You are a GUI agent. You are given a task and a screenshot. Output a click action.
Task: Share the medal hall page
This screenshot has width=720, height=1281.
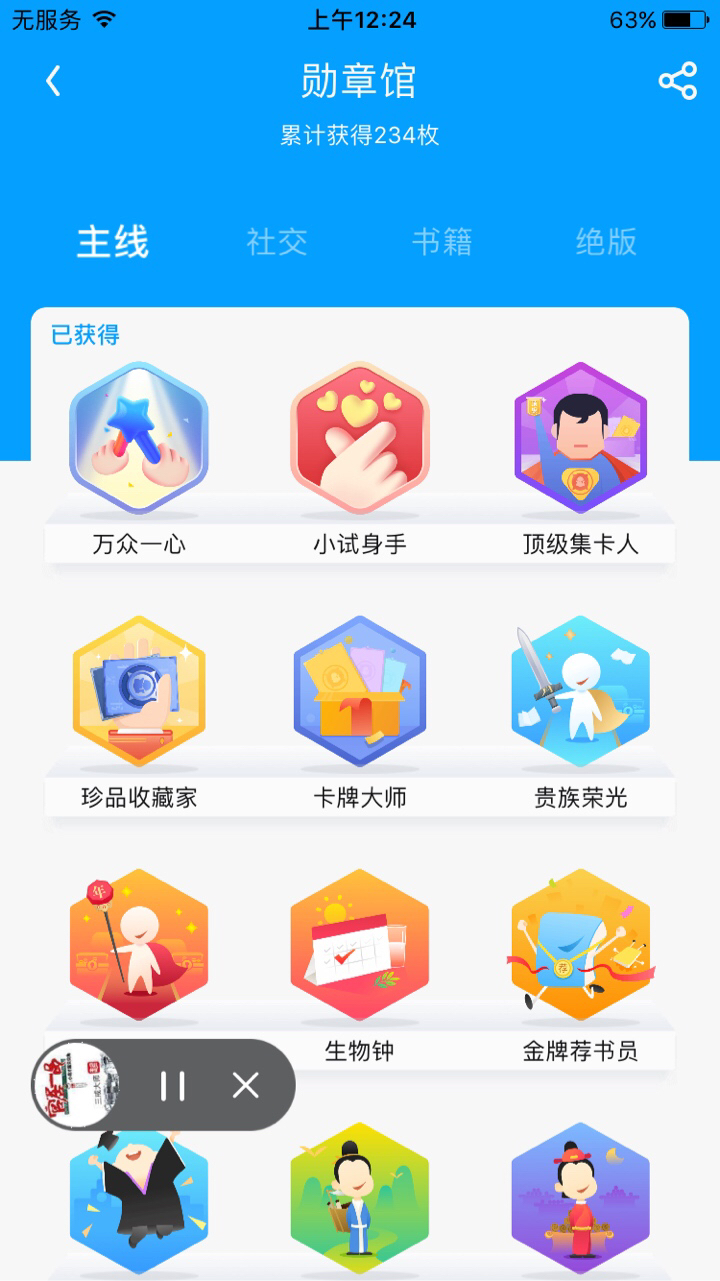click(x=677, y=81)
